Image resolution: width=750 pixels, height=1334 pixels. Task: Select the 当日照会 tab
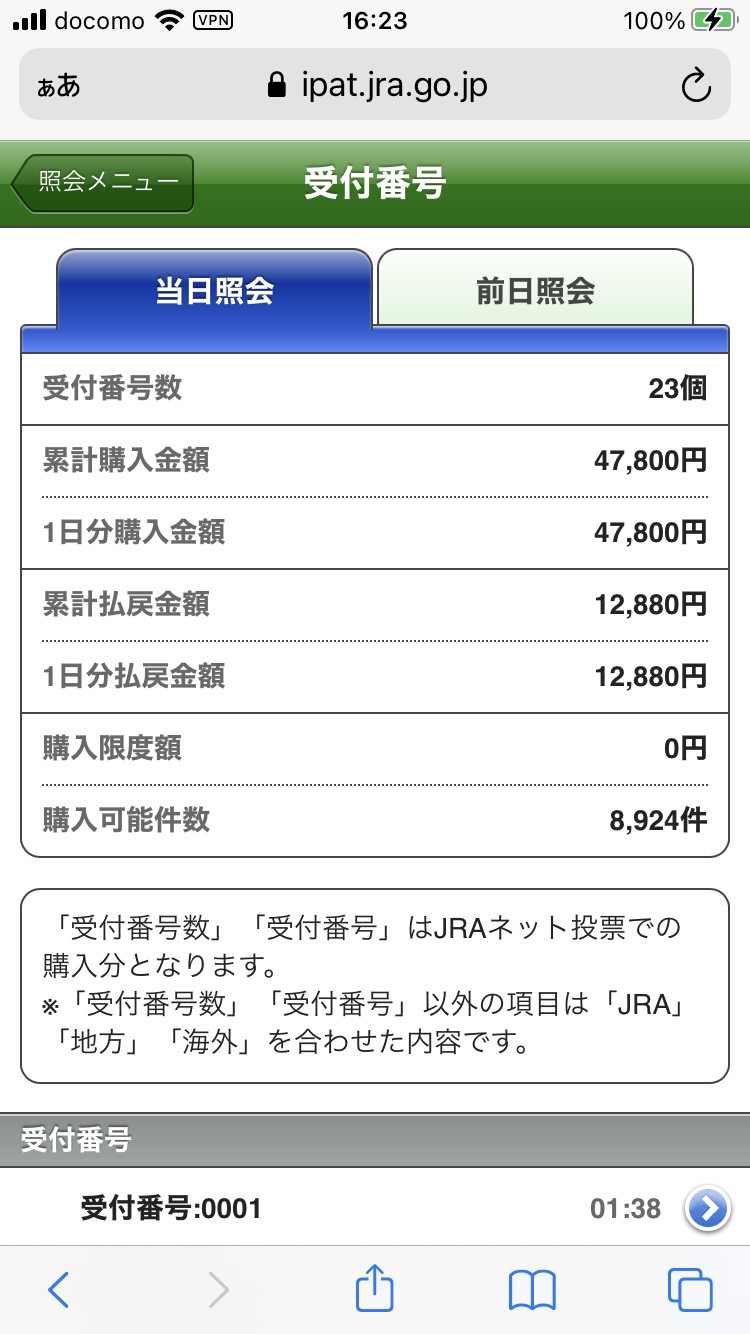coord(215,290)
